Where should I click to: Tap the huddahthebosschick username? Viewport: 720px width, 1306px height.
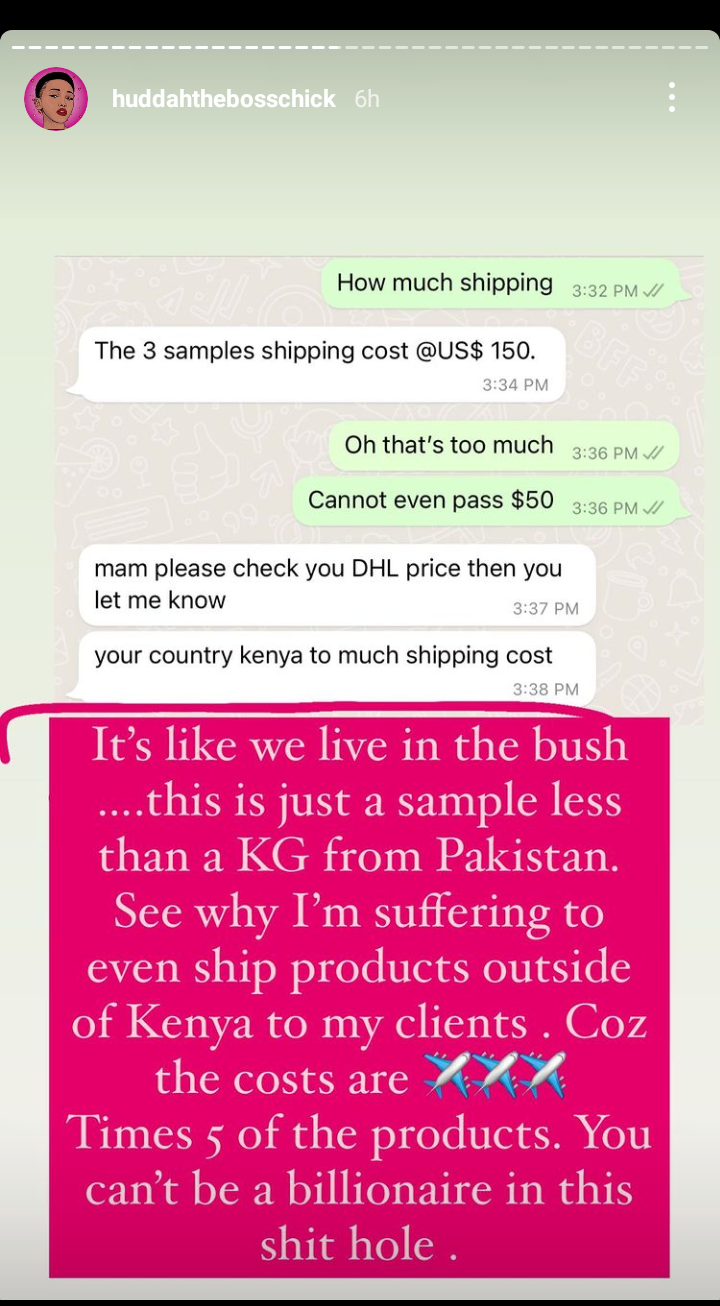(224, 99)
